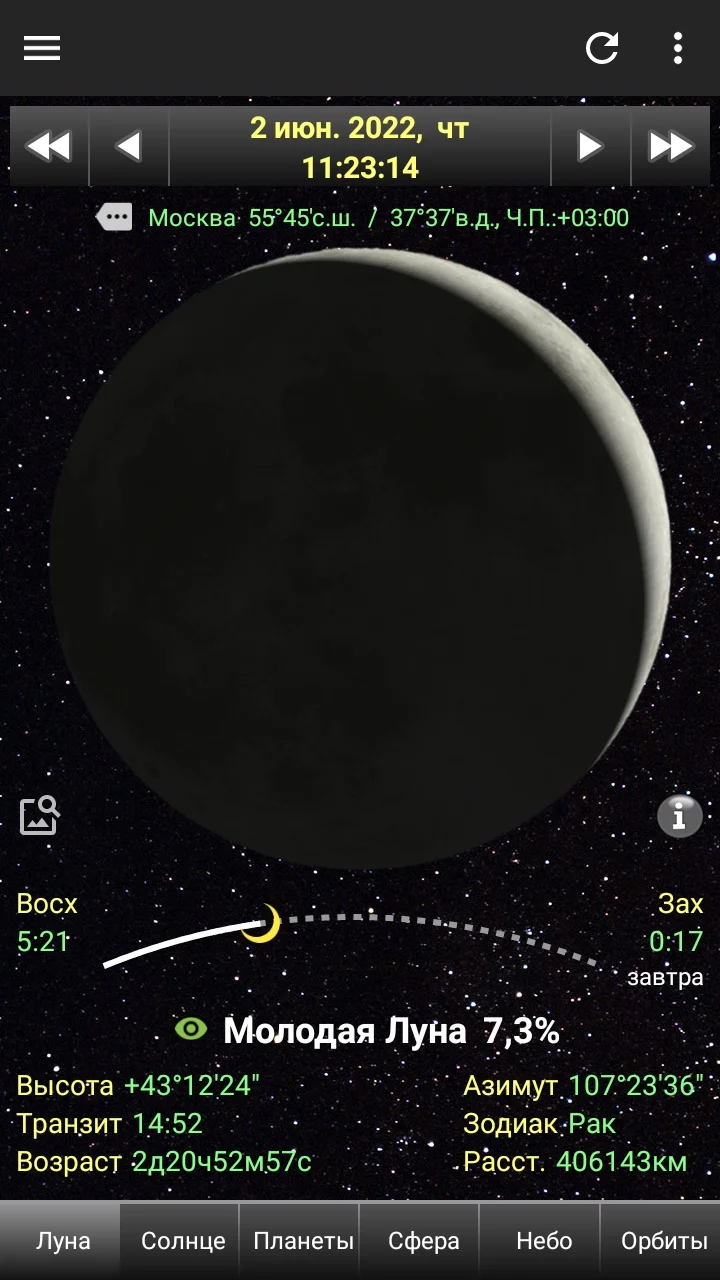Open the Сфера view
720x1280 pixels.
tap(423, 1240)
